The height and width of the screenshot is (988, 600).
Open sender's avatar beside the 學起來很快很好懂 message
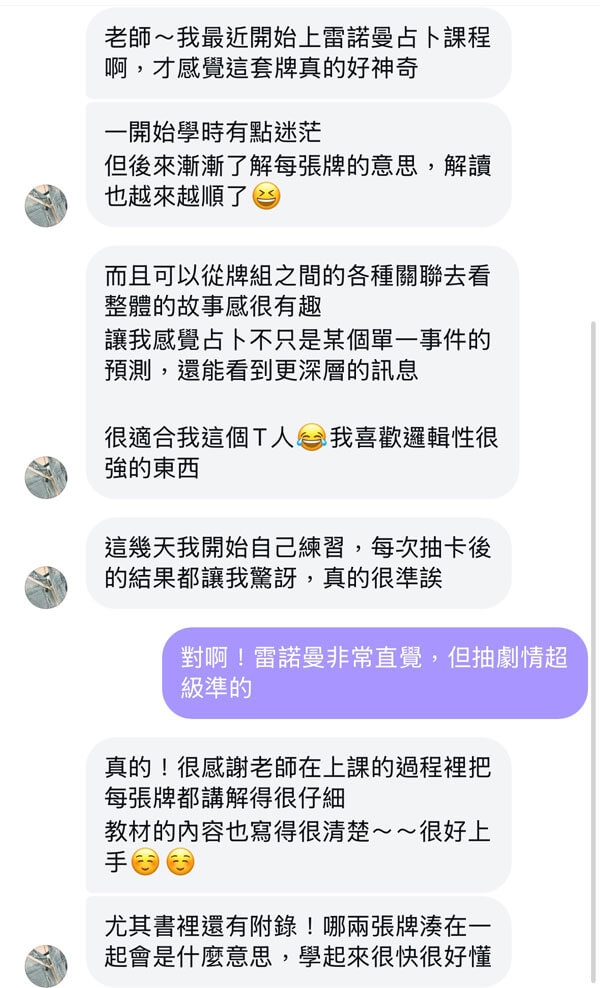coord(46,966)
